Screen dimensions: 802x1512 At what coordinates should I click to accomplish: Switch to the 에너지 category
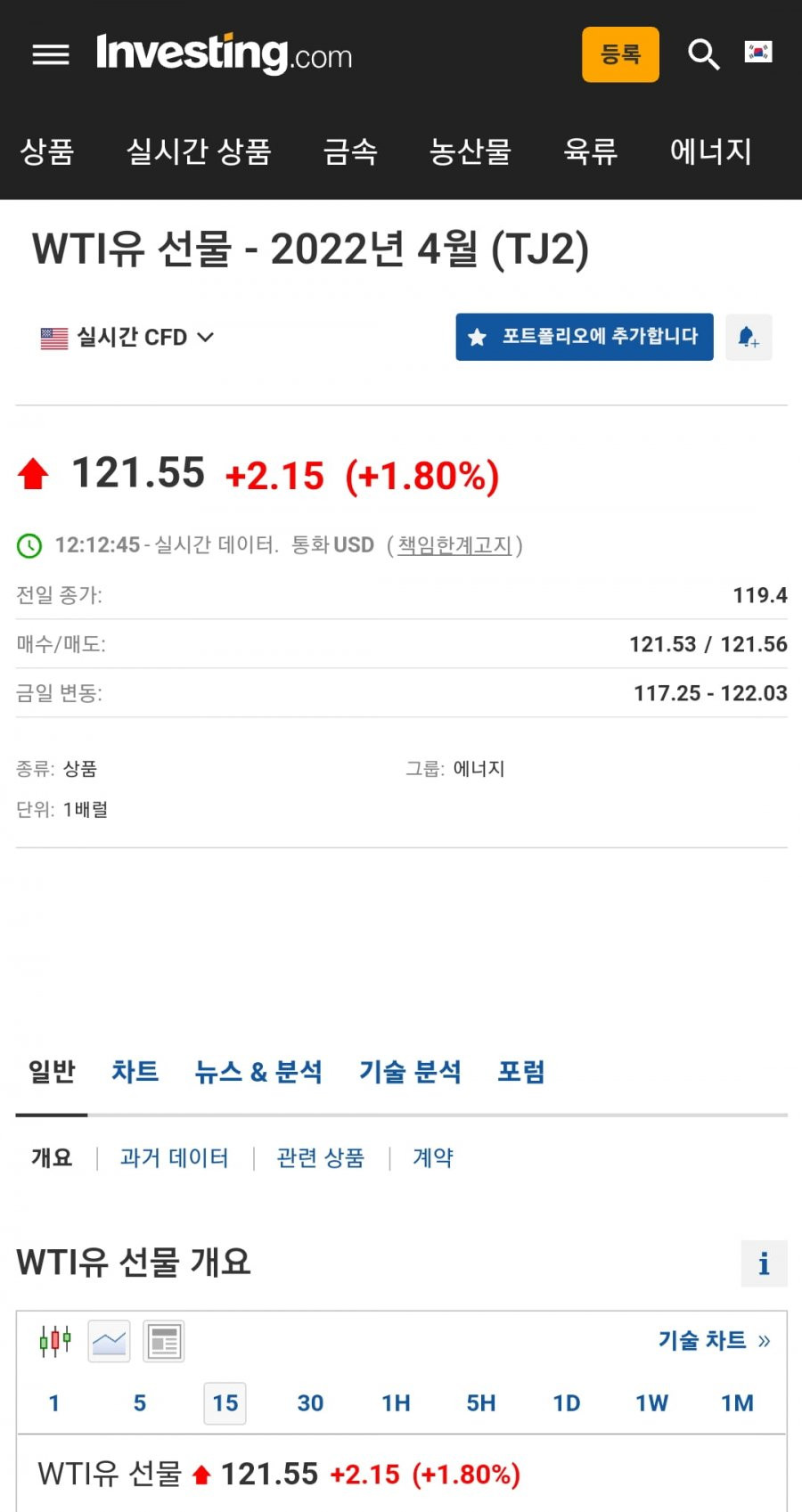(x=711, y=151)
